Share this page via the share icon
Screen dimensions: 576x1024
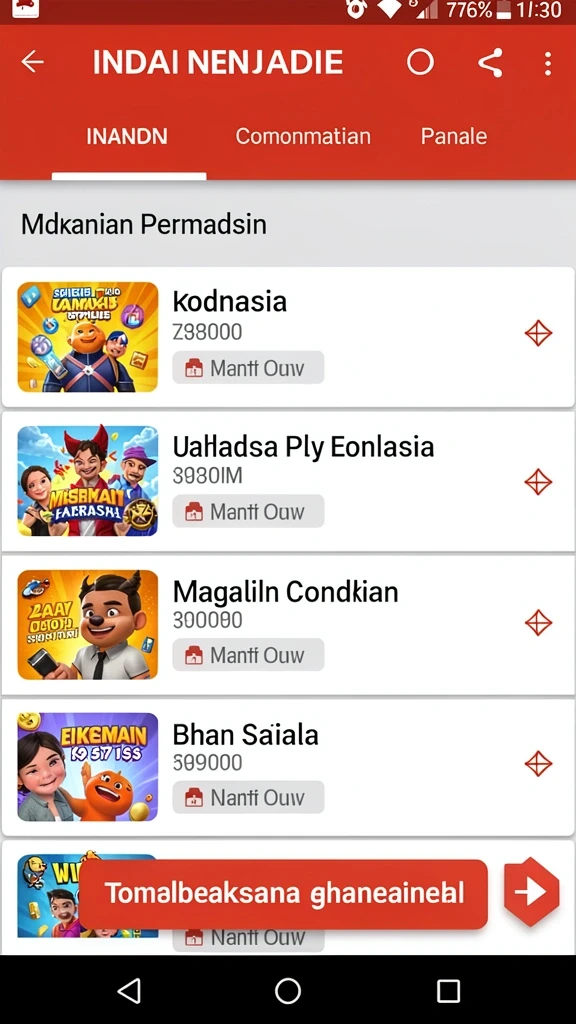coord(490,63)
